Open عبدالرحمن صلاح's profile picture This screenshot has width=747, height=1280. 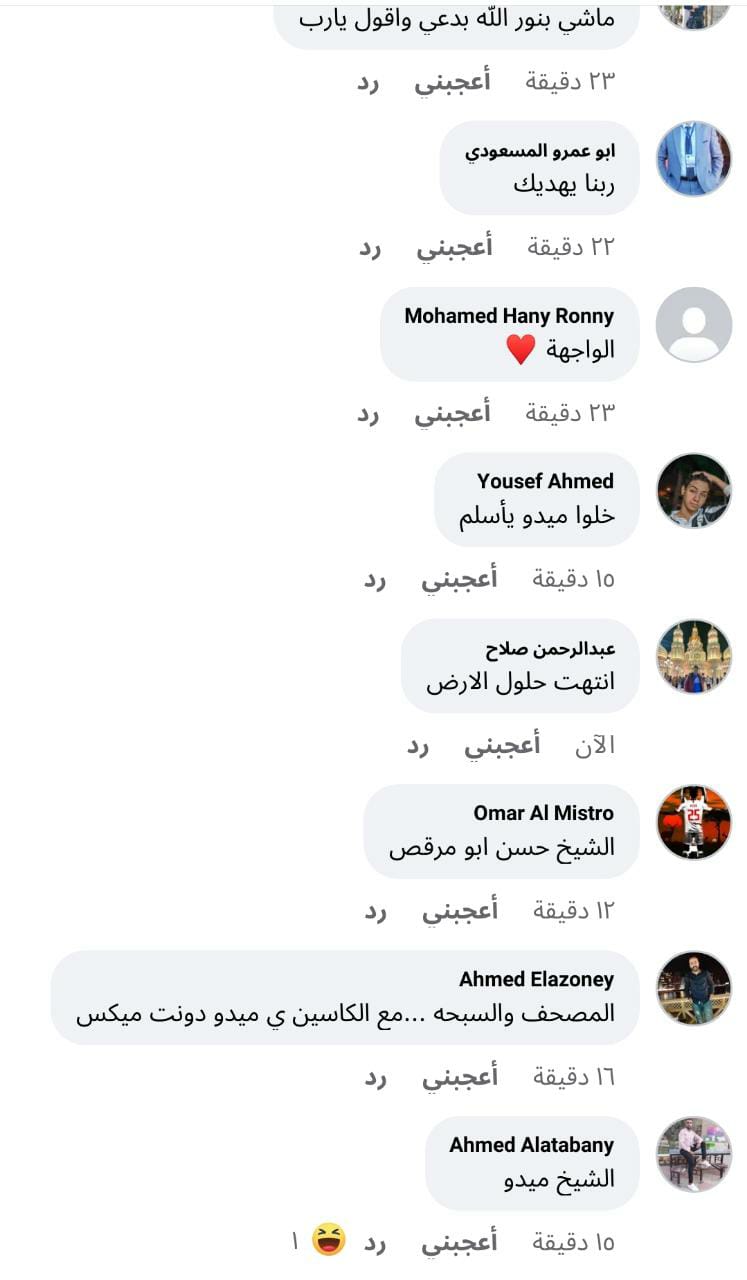click(x=694, y=657)
